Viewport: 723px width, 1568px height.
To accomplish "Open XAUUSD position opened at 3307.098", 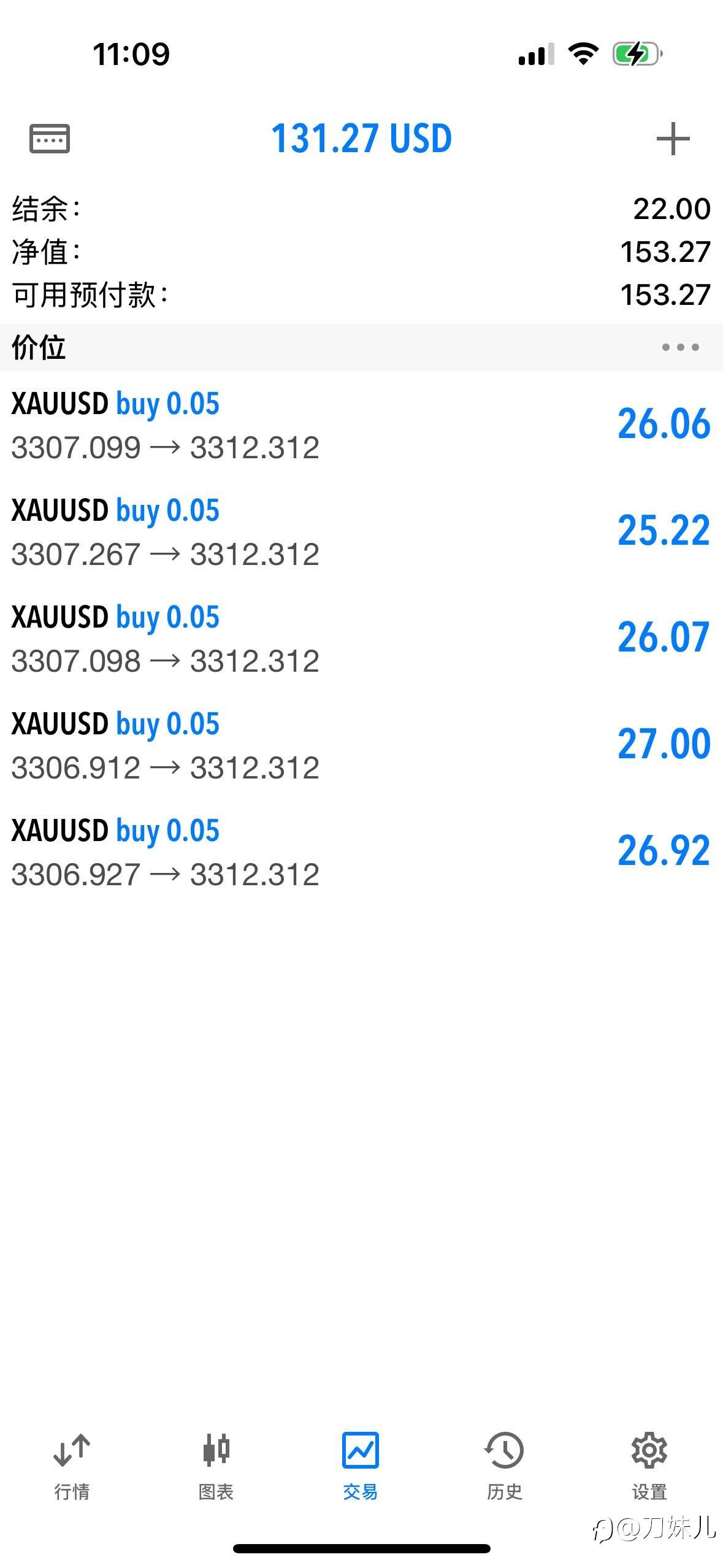I will coord(361,638).
